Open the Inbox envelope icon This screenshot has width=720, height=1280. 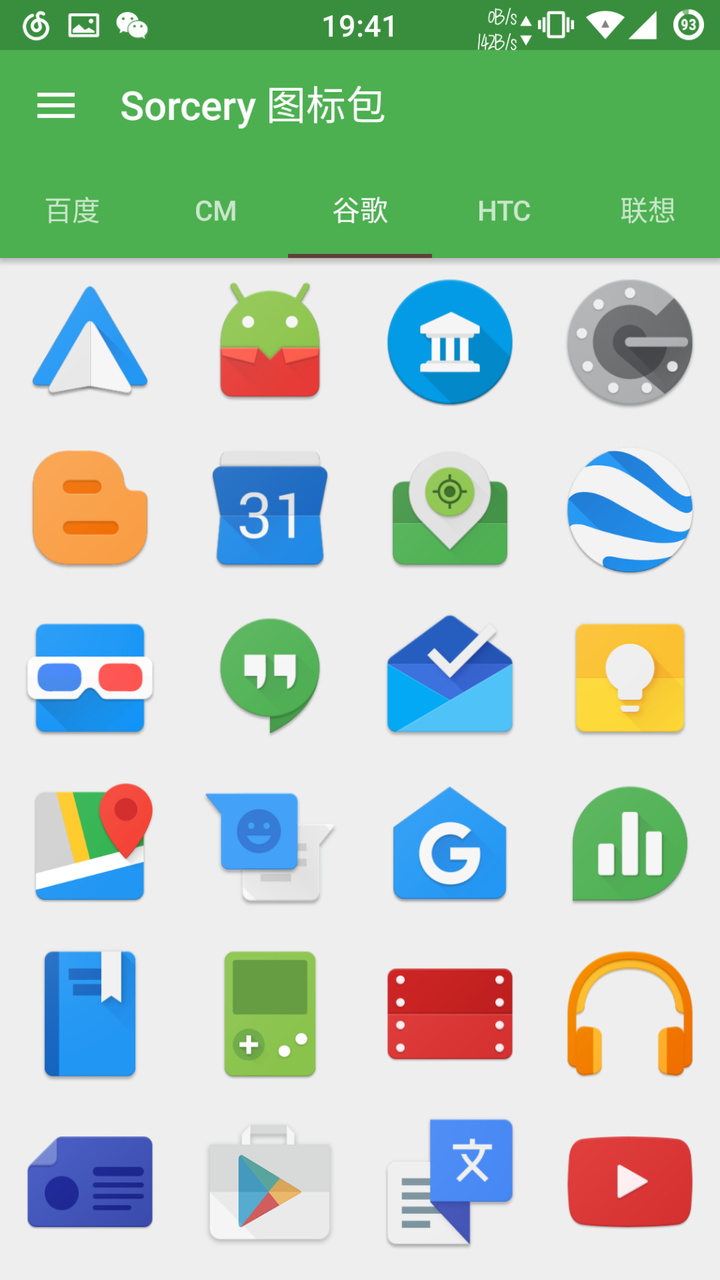[x=450, y=676]
